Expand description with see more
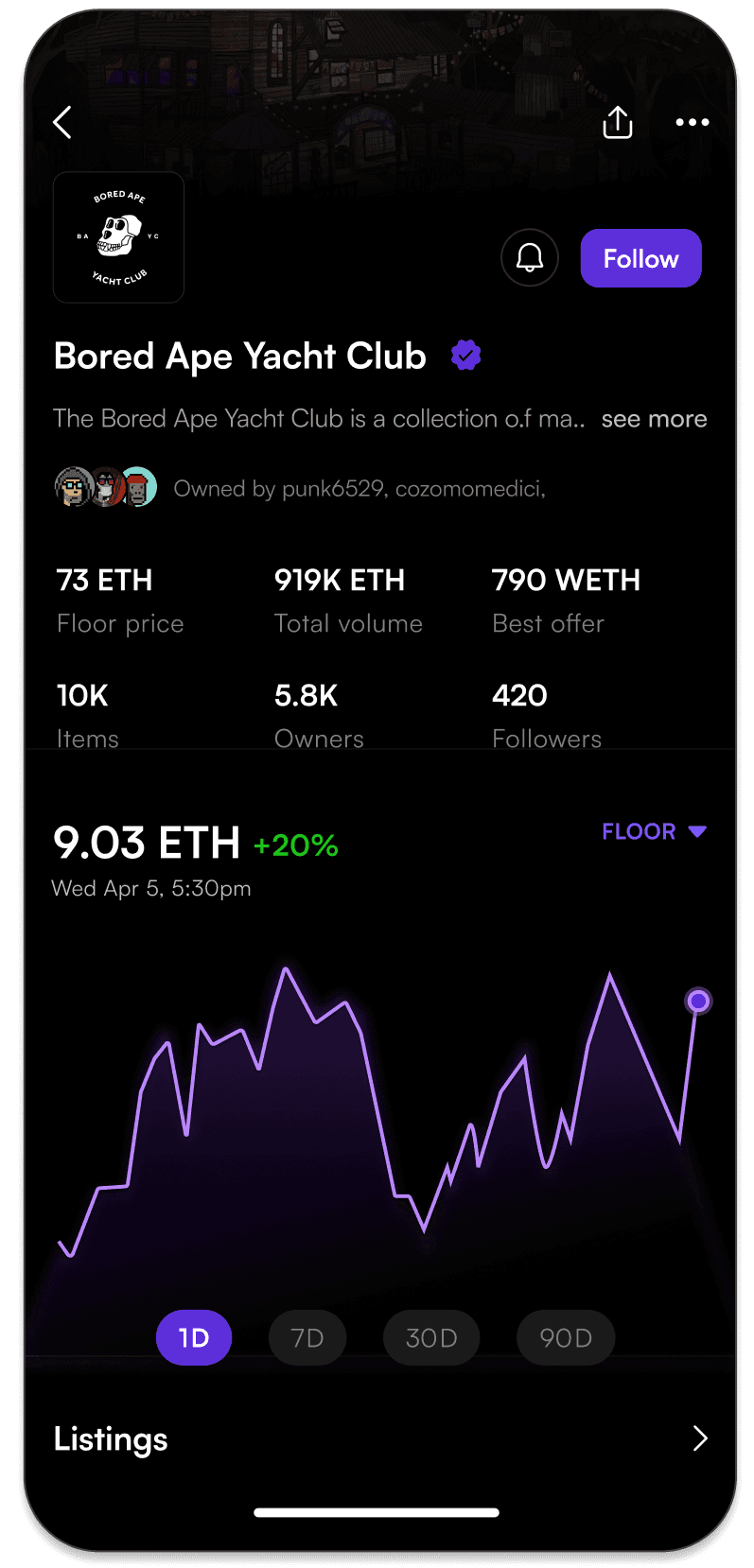This screenshot has height=1568, width=754. (654, 419)
